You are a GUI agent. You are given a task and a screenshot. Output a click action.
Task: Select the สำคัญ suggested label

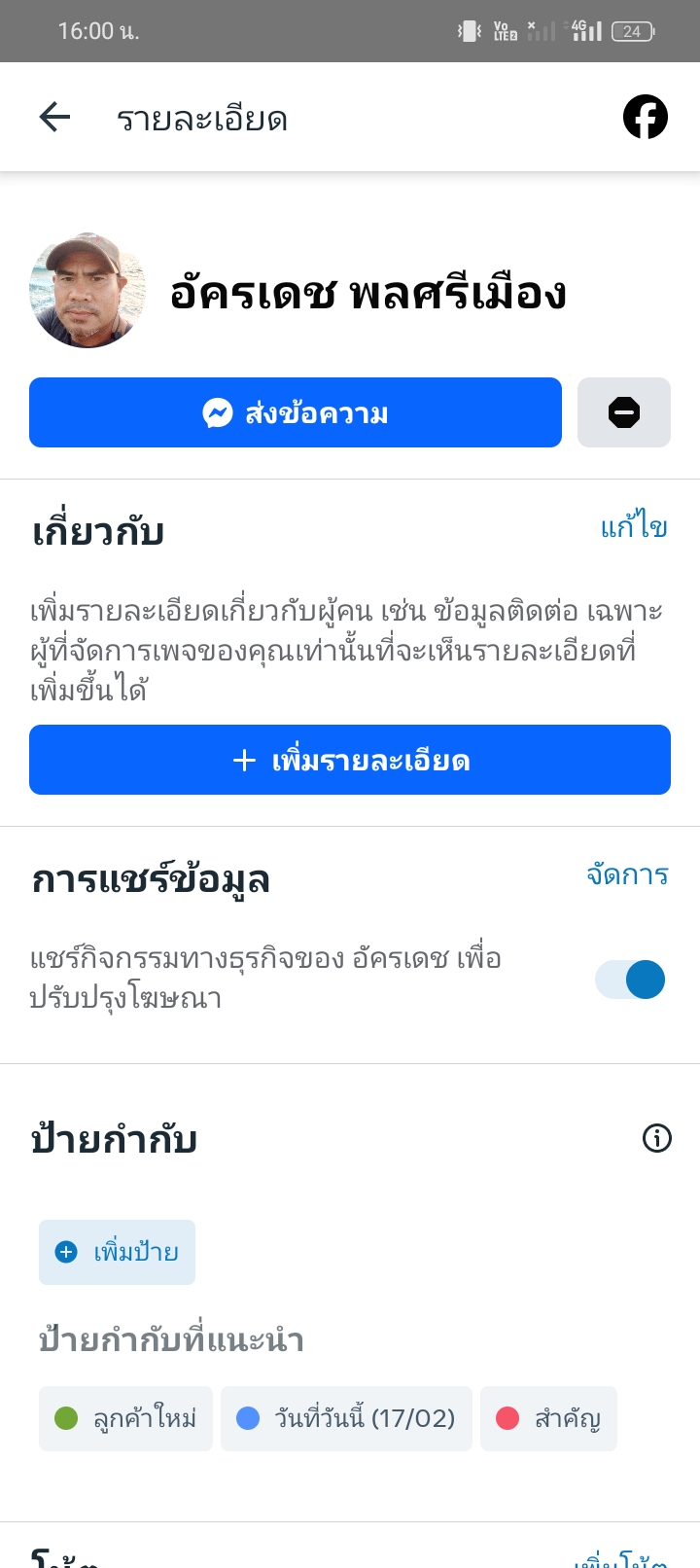pos(548,1418)
